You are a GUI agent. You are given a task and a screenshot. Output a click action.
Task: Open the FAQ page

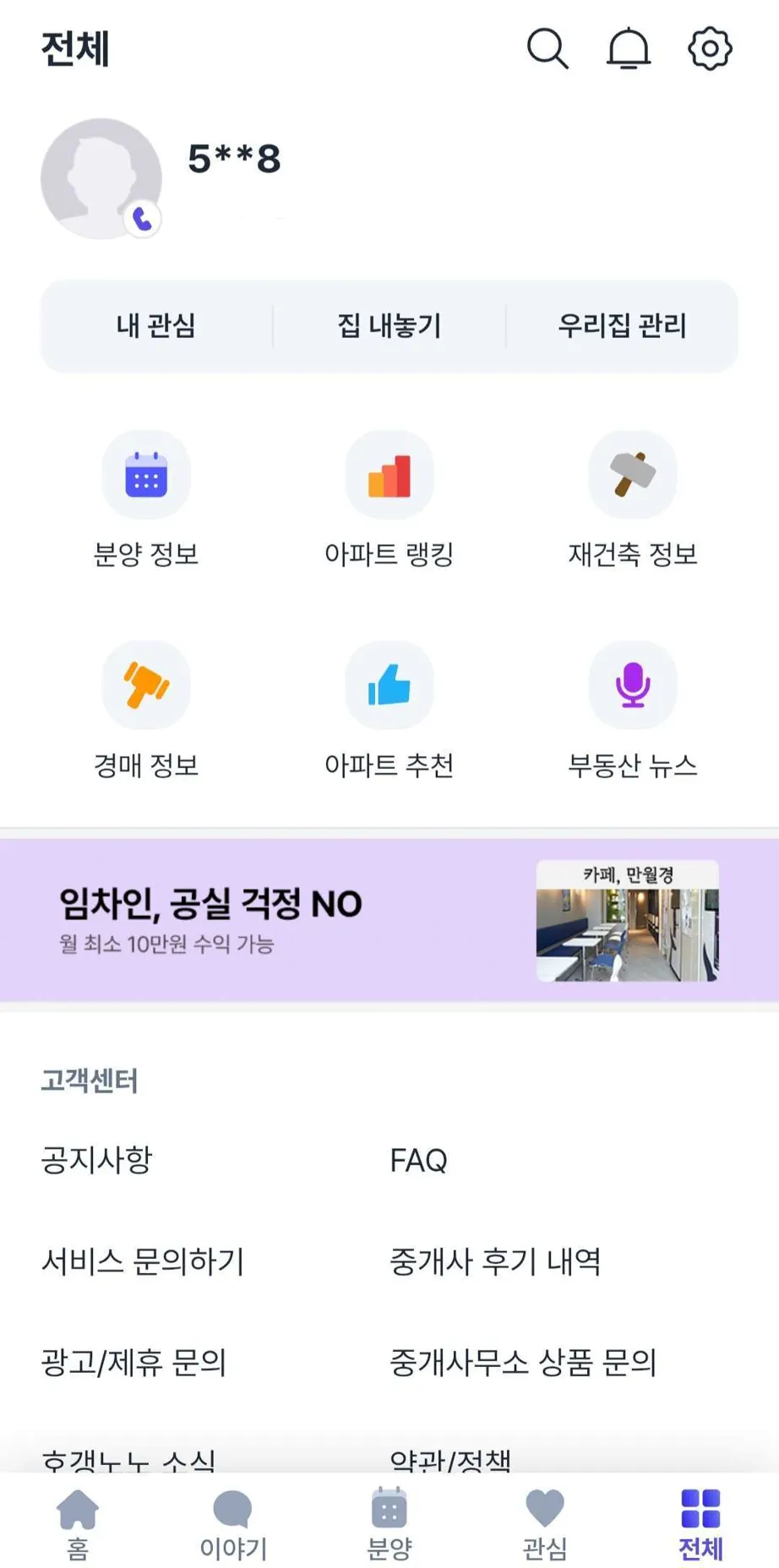(x=418, y=1160)
